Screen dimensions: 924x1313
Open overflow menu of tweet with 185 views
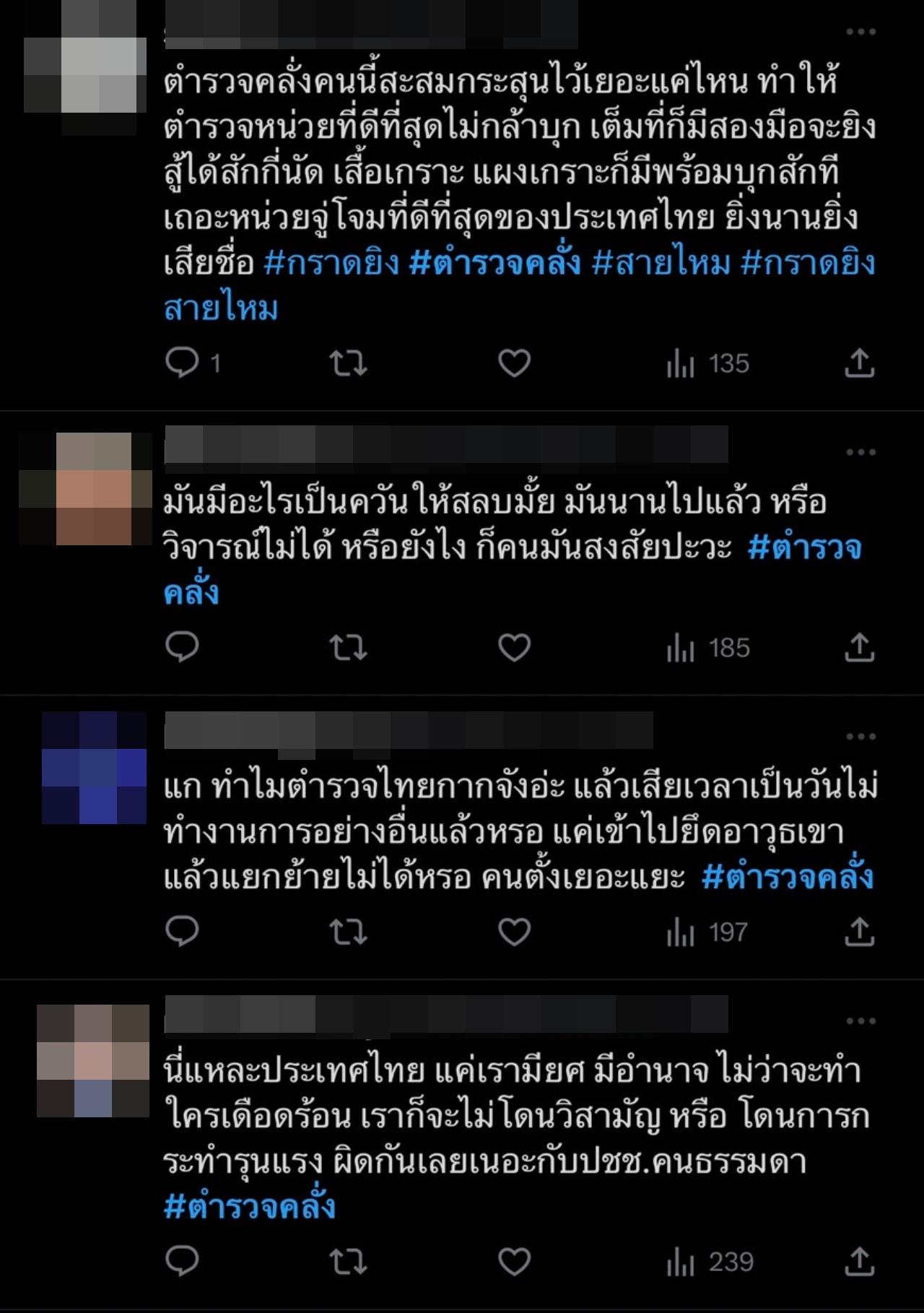[860, 452]
